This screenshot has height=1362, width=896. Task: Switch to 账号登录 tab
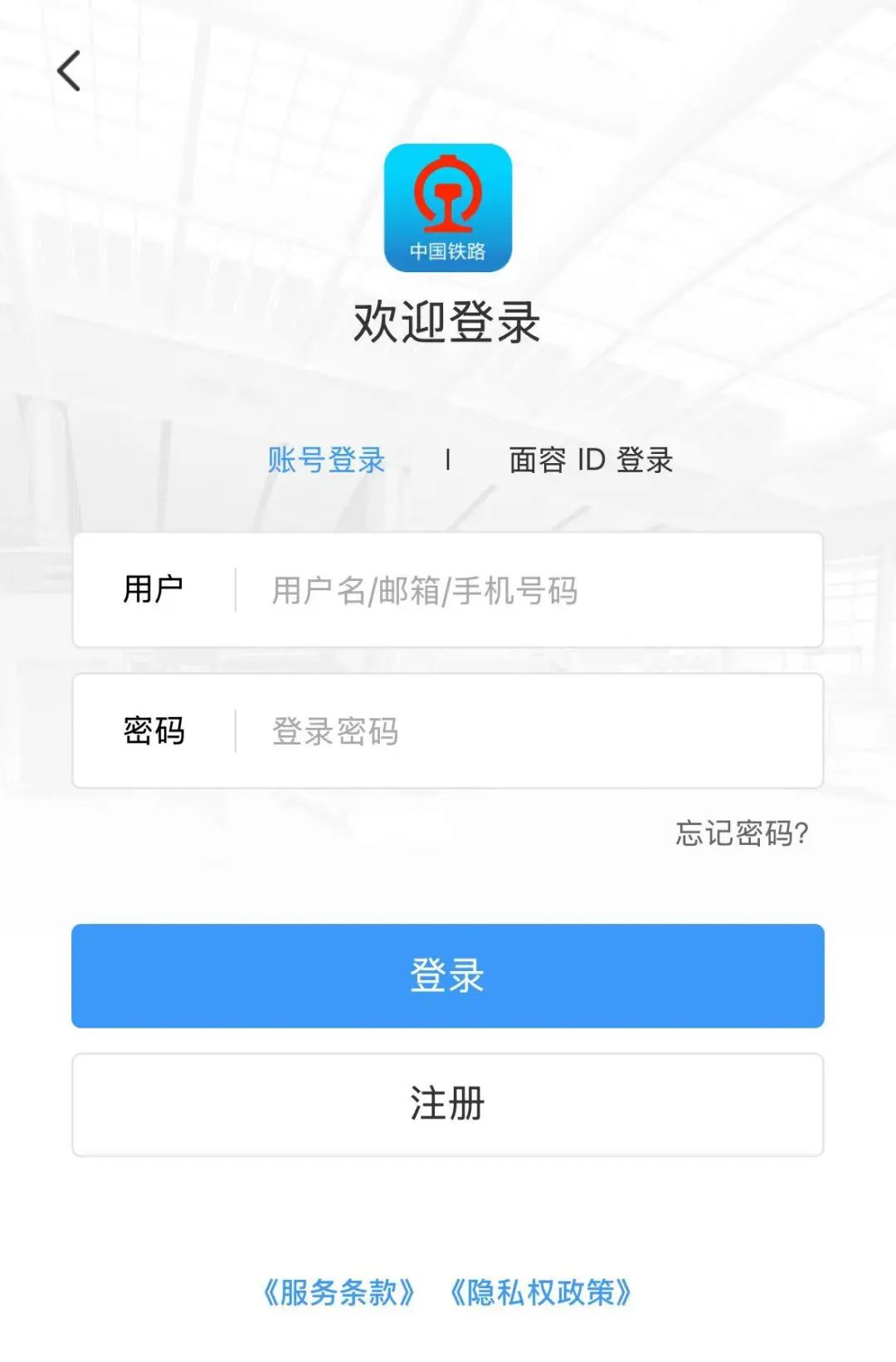pos(326,460)
